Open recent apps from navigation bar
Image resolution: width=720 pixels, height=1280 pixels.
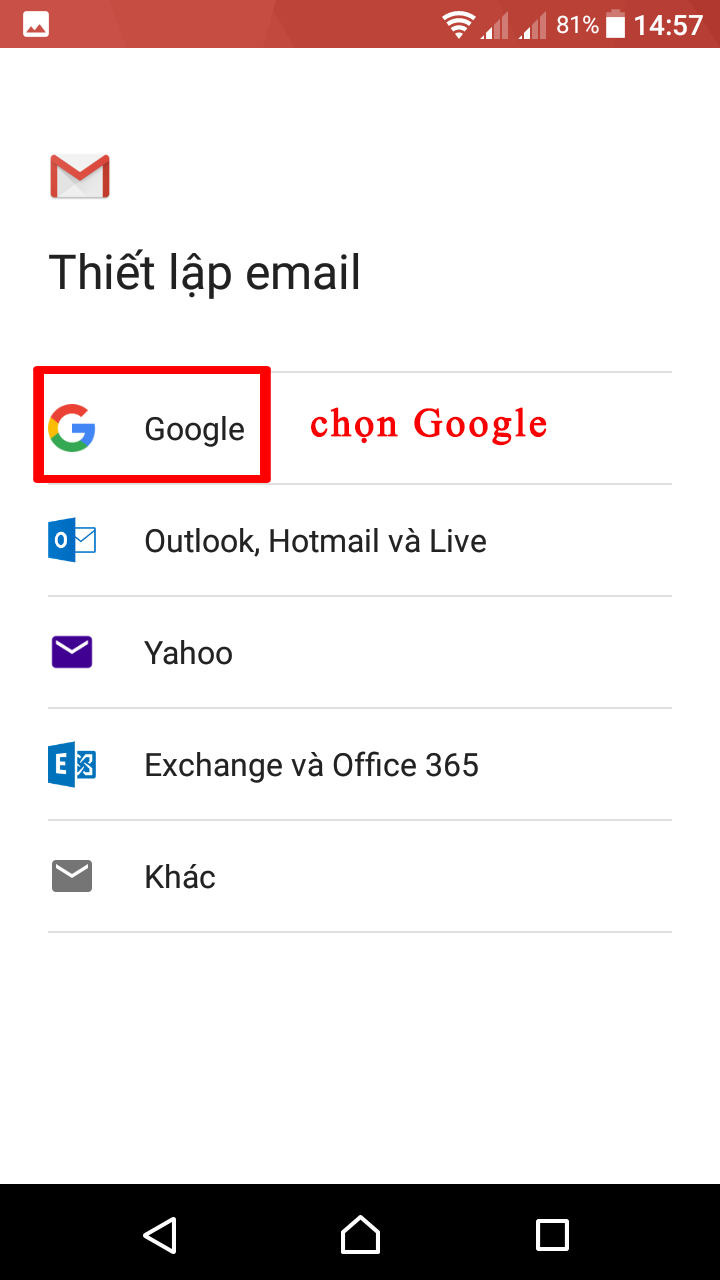[552, 1234]
